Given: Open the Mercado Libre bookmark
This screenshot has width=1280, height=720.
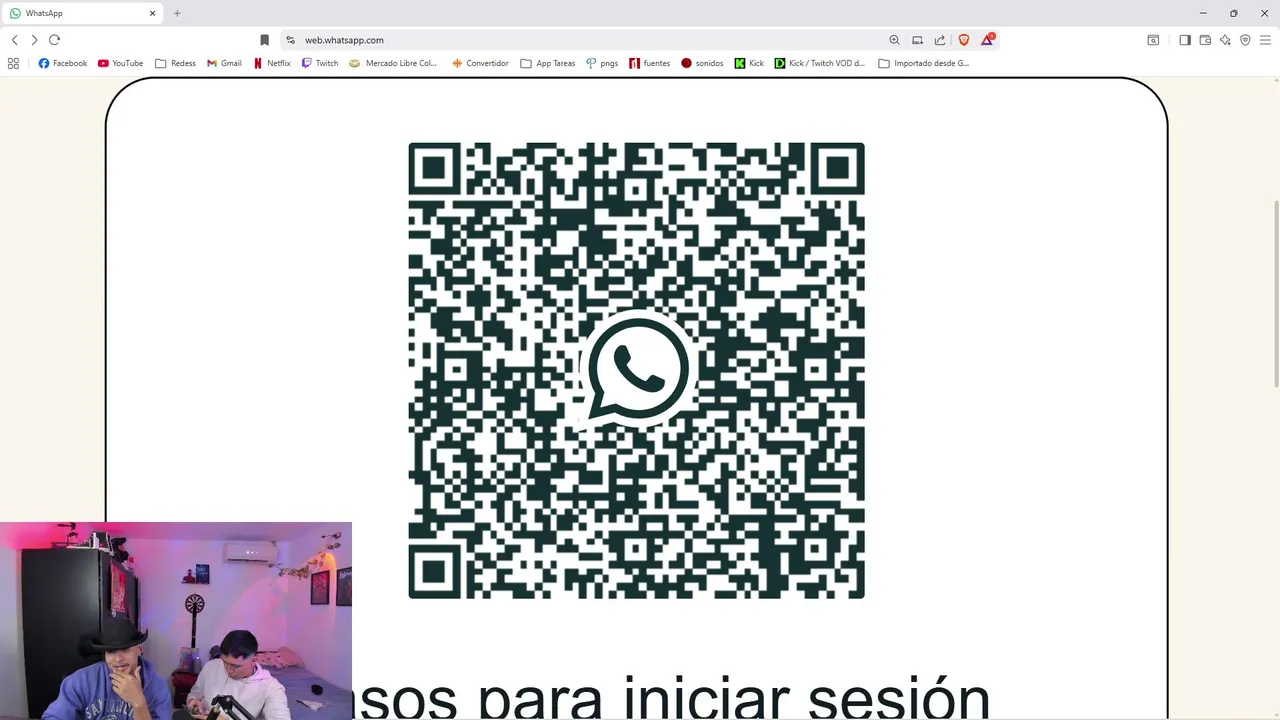Looking at the screenshot, I should [x=393, y=63].
